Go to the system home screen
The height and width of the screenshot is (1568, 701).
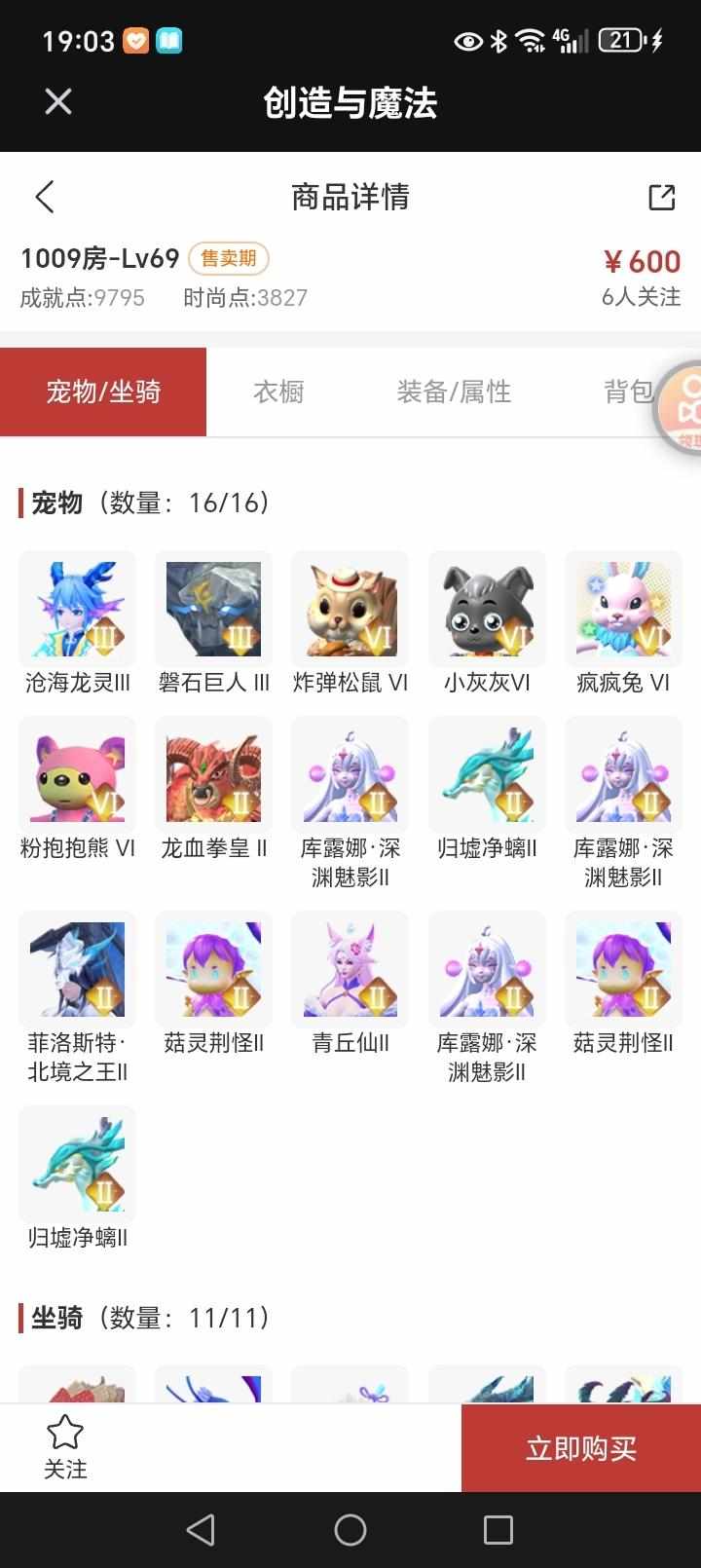click(350, 1530)
